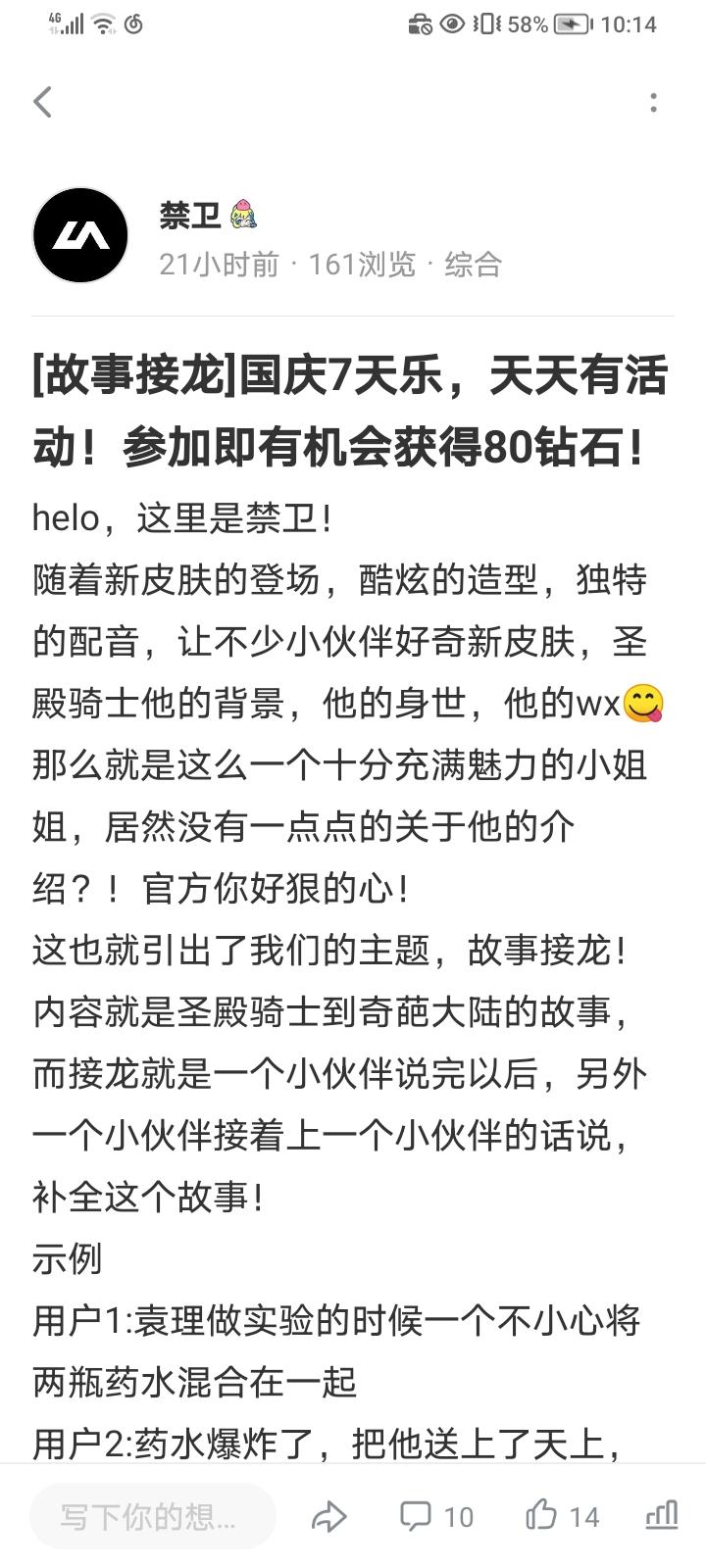Tap the back arrow at the top
Image resolution: width=706 pixels, height=1568 pixels.
[x=42, y=101]
